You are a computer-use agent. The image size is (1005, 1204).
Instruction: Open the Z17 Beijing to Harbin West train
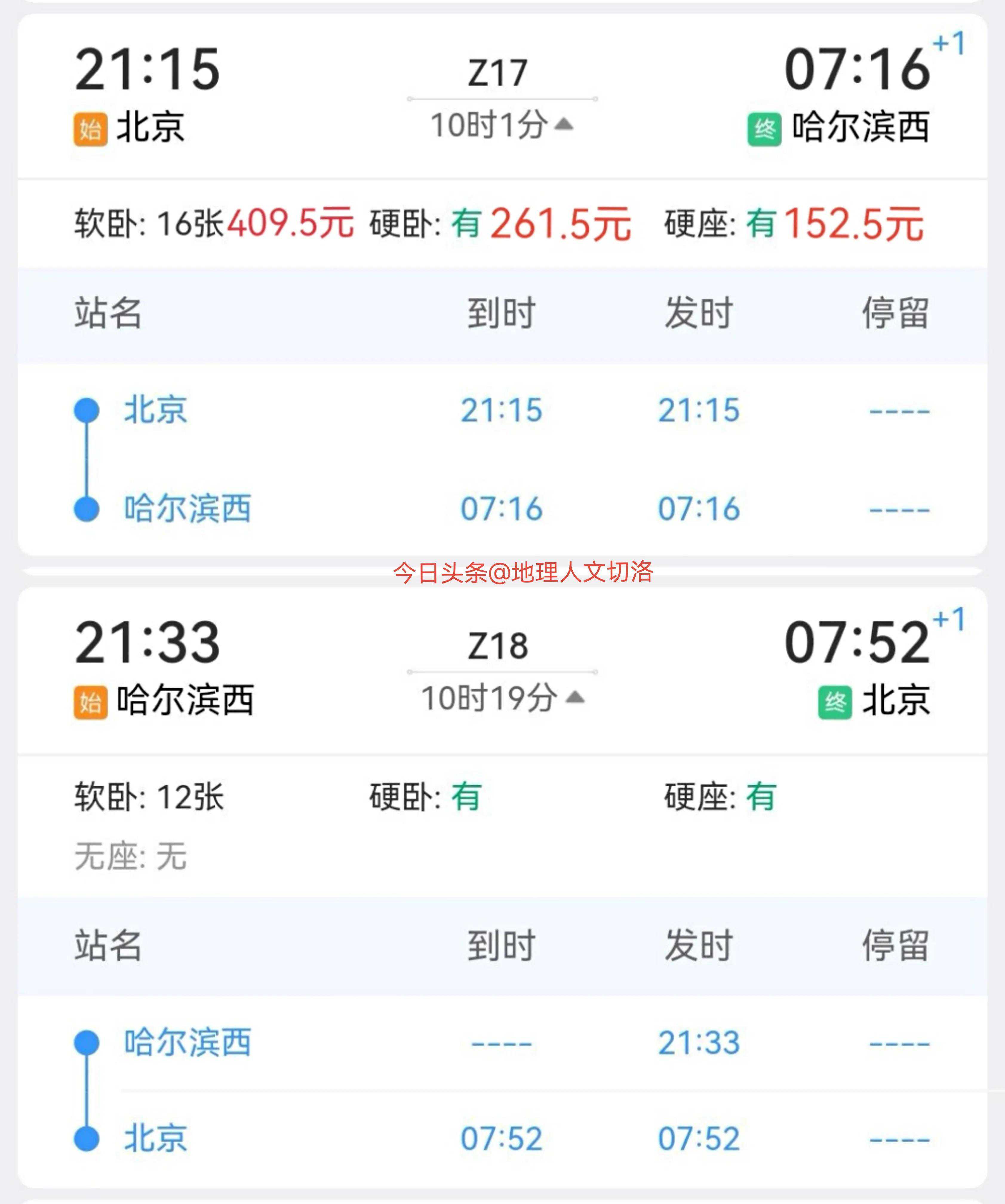tap(498, 73)
